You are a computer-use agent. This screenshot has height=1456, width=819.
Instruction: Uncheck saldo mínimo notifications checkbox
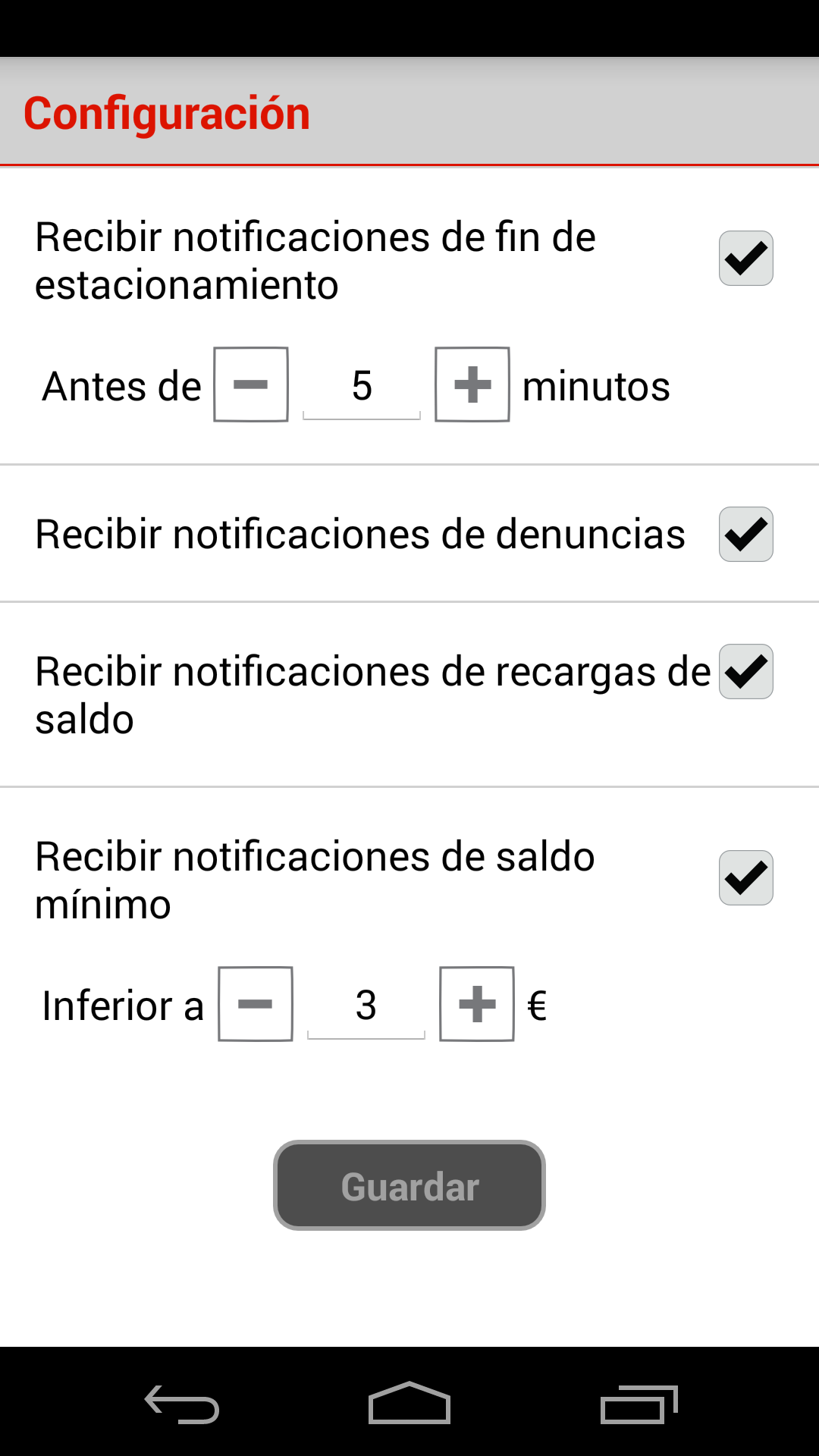[746, 878]
